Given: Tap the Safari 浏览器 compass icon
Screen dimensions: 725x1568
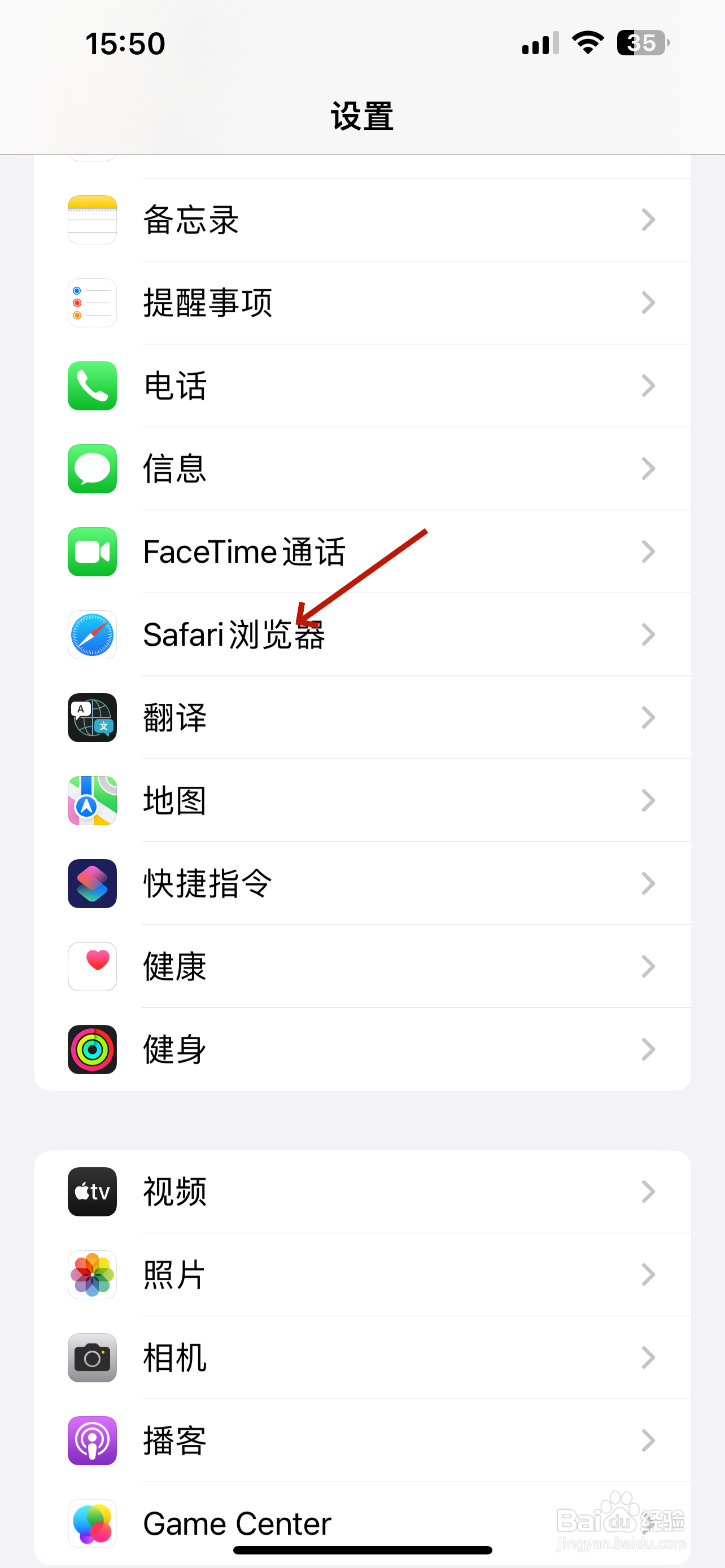Looking at the screenshot, I should pos(92,635).
